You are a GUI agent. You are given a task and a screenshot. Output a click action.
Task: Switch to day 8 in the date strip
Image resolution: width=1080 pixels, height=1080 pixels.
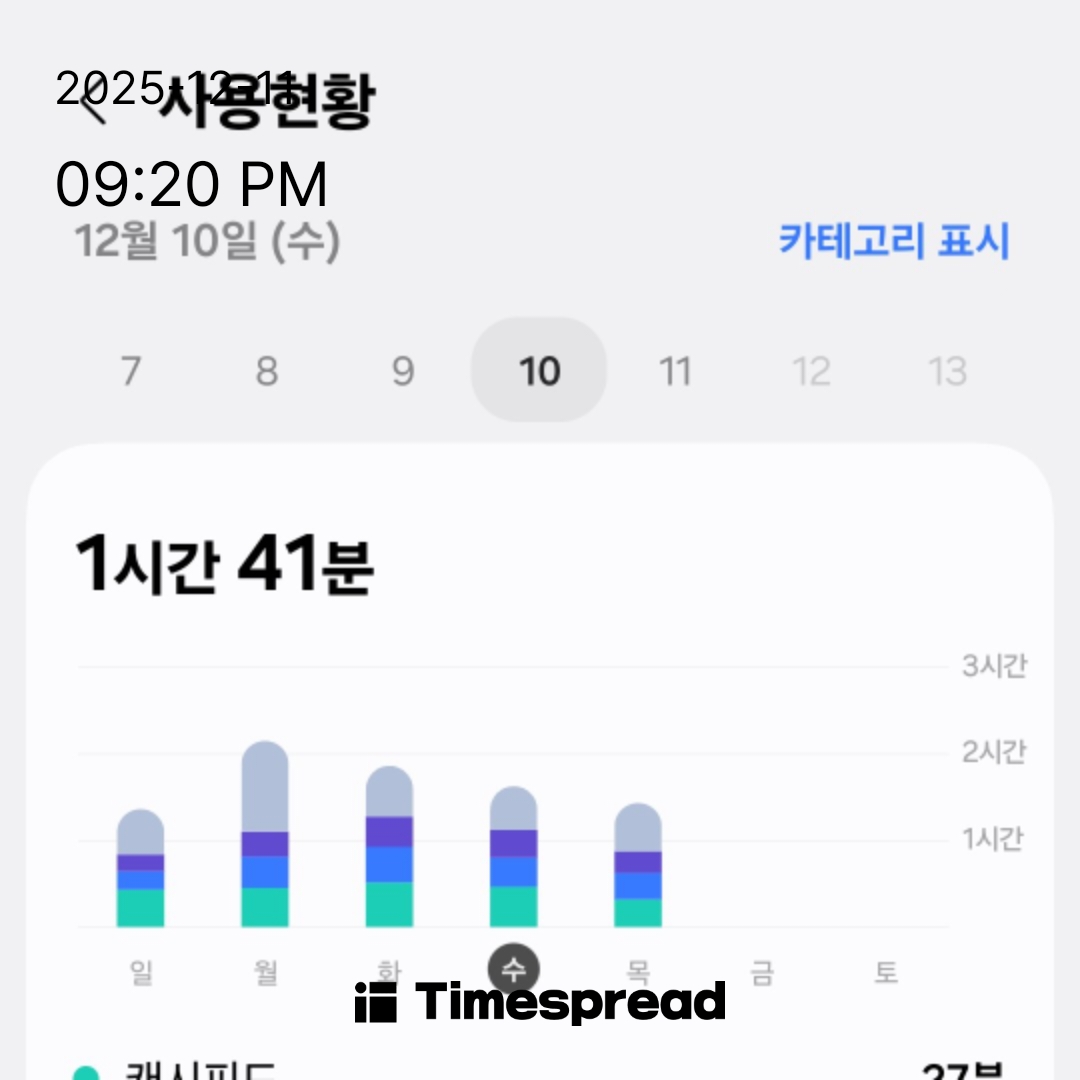tap(266, 372)
